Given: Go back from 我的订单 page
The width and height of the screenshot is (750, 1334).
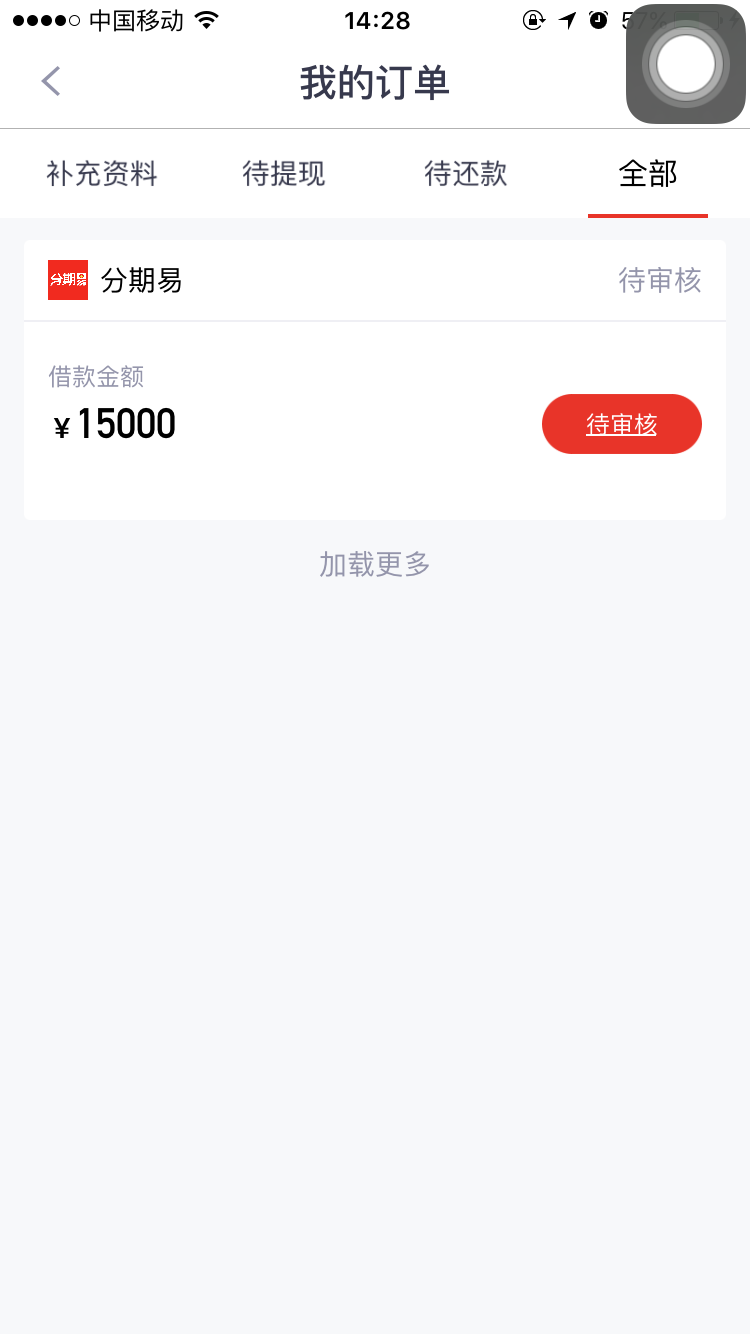Looking at the screenshot, I should tap(51, 82).
